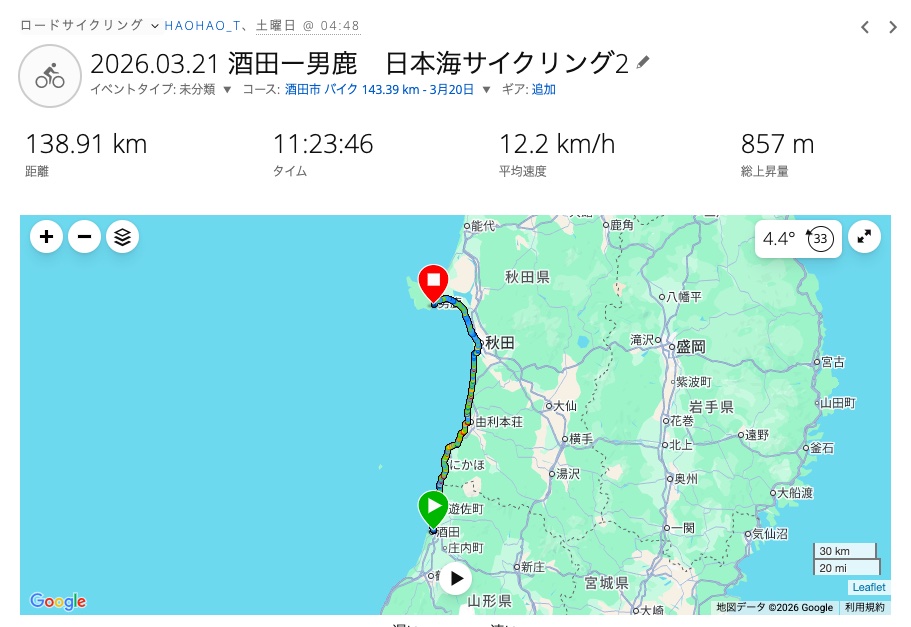Image resolution: width=911 pixels, height=627 pixels.
Task: Zoom in on the map
Action: coord(47,237)
